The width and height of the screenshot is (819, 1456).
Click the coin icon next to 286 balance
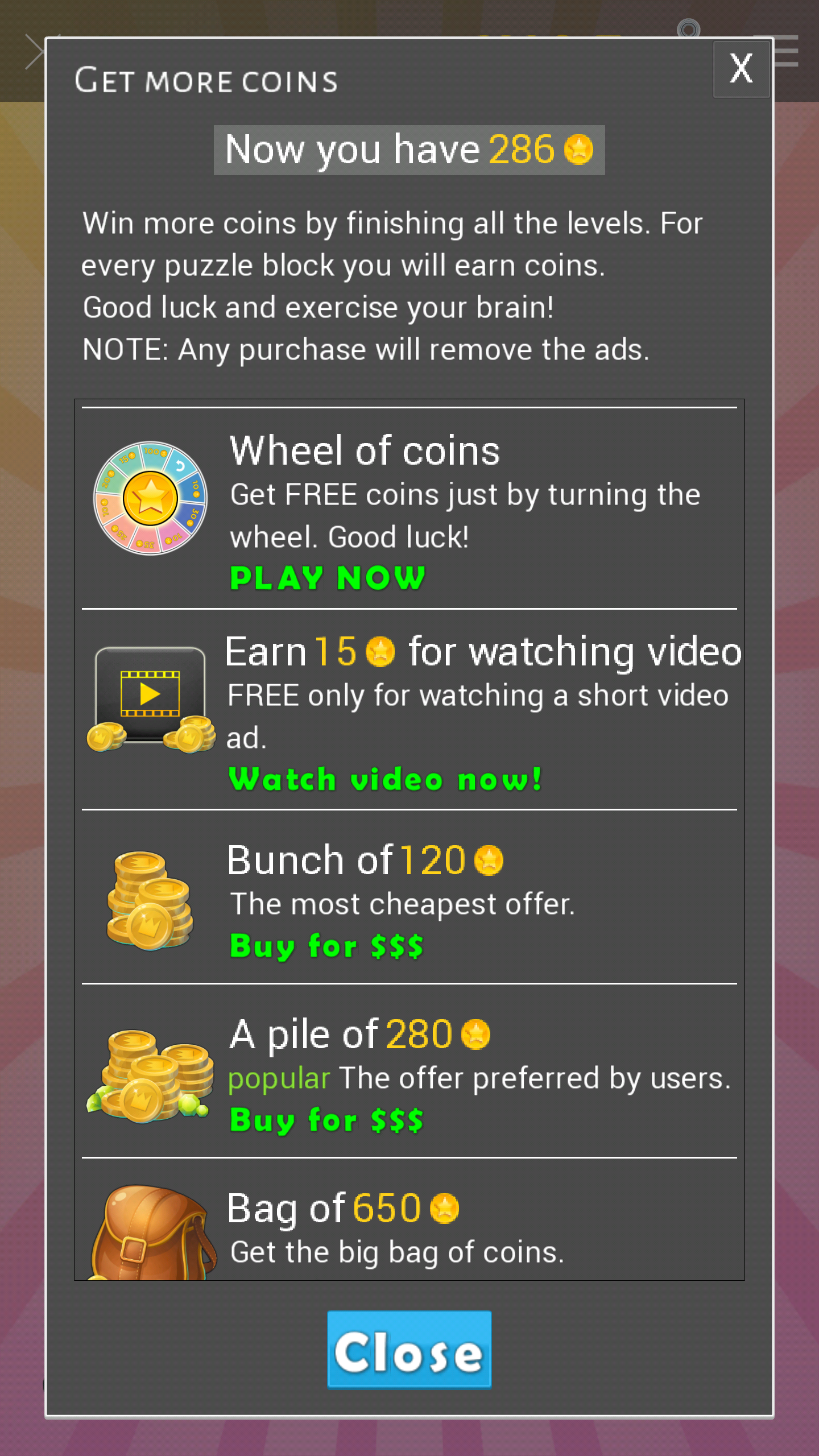tap(579, 150)
